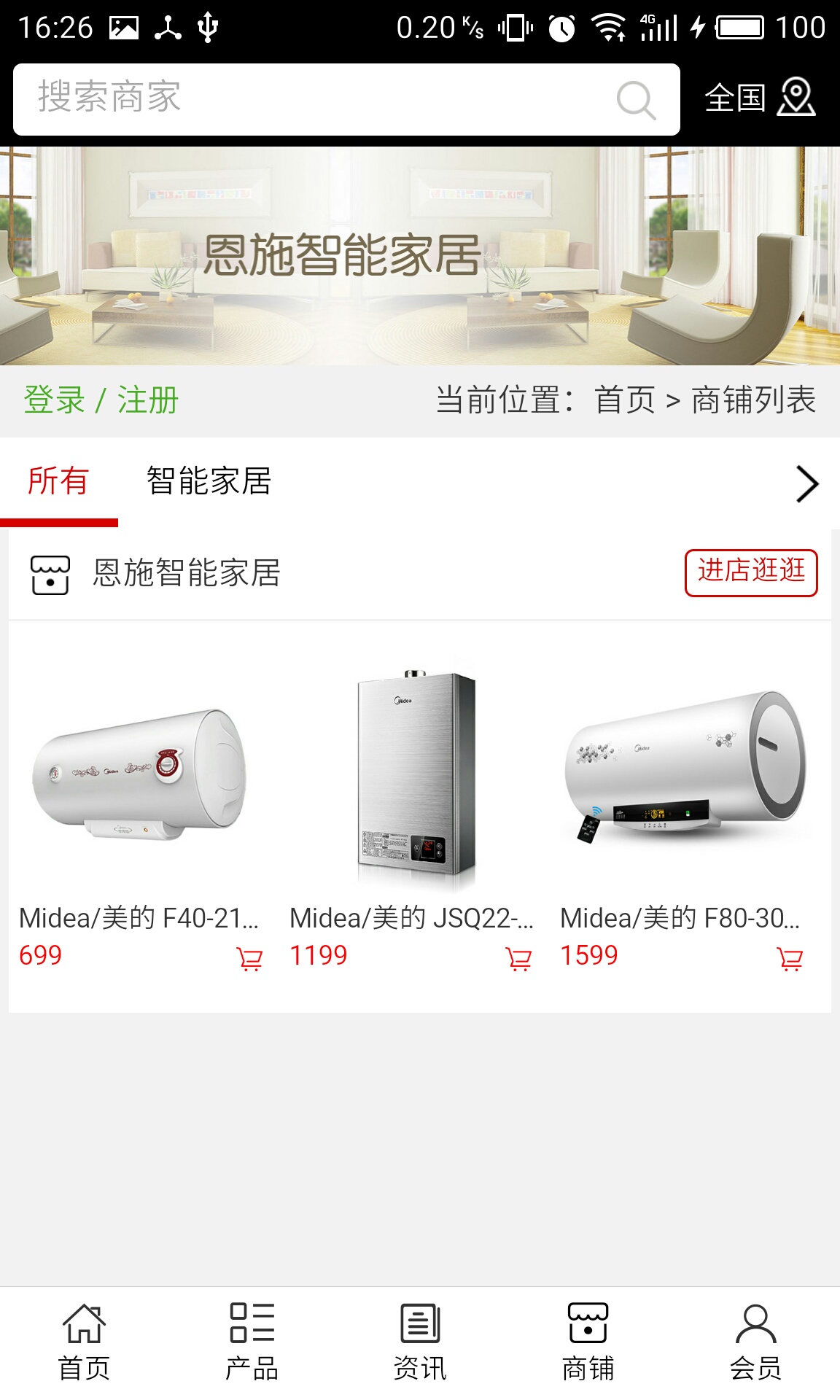This screenshot has width=840, height=1400.
Task: Select the 所有 category tab
Action: click(x=58, y=481)
